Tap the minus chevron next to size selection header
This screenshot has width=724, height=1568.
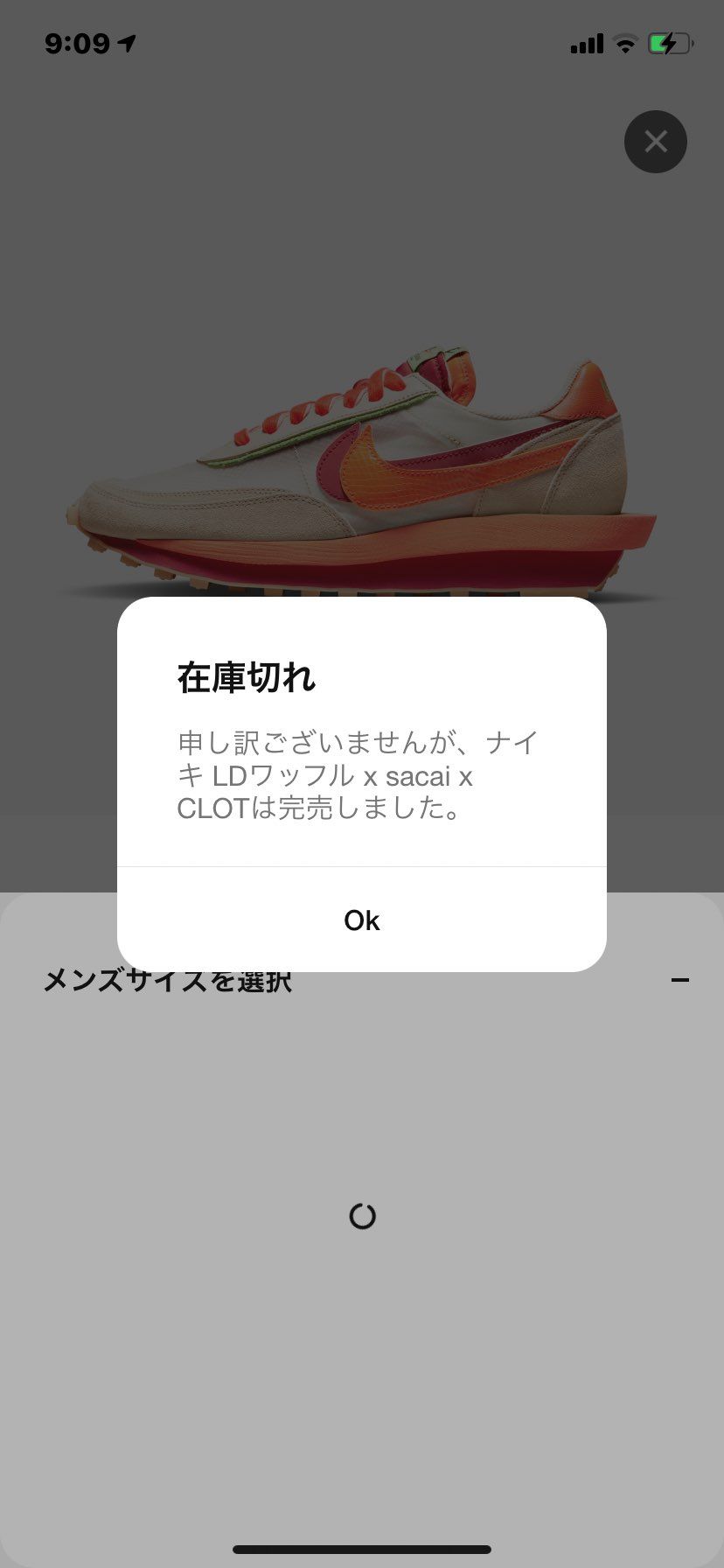[680, 980]
